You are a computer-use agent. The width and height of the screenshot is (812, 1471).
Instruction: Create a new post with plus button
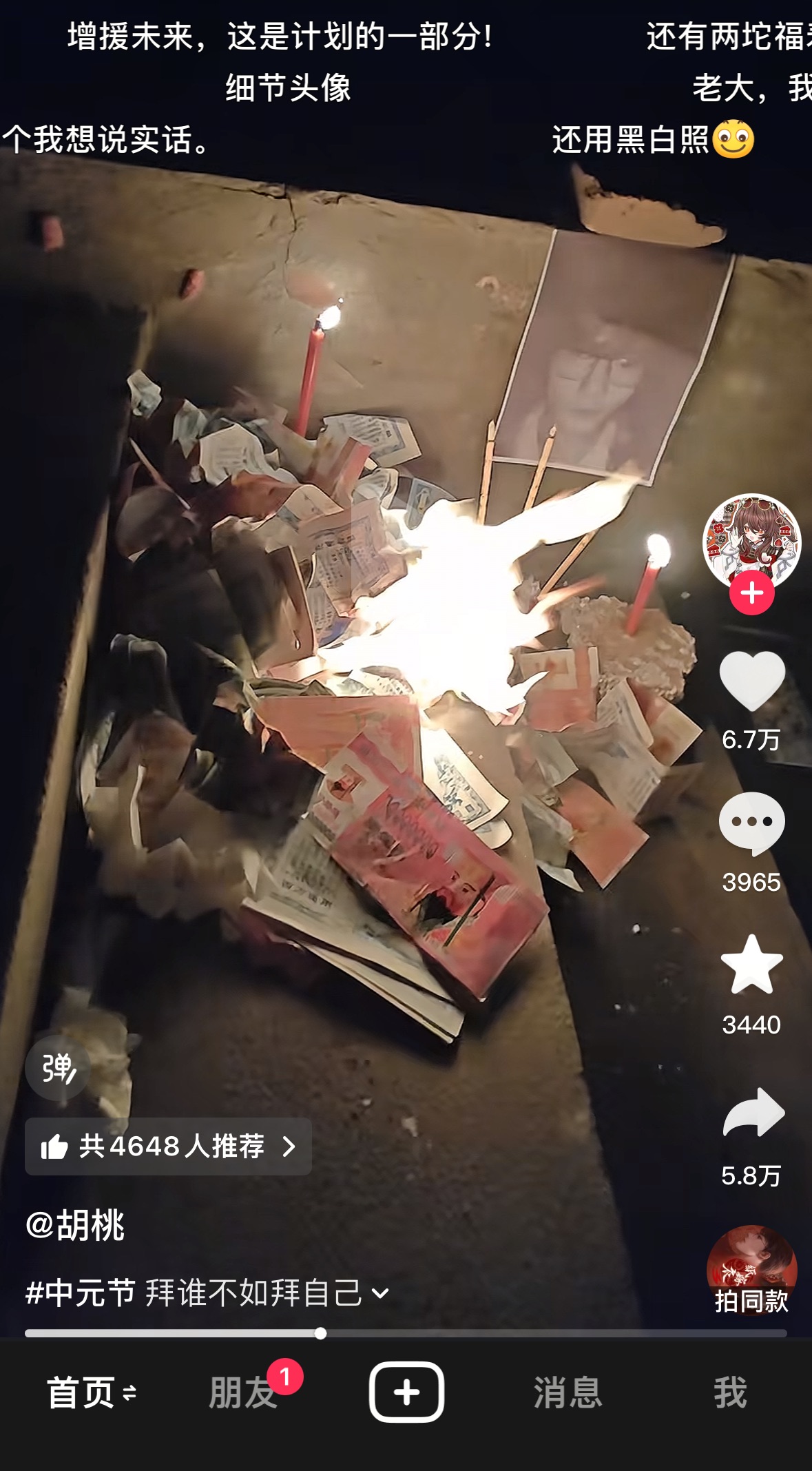[406, 1392]
